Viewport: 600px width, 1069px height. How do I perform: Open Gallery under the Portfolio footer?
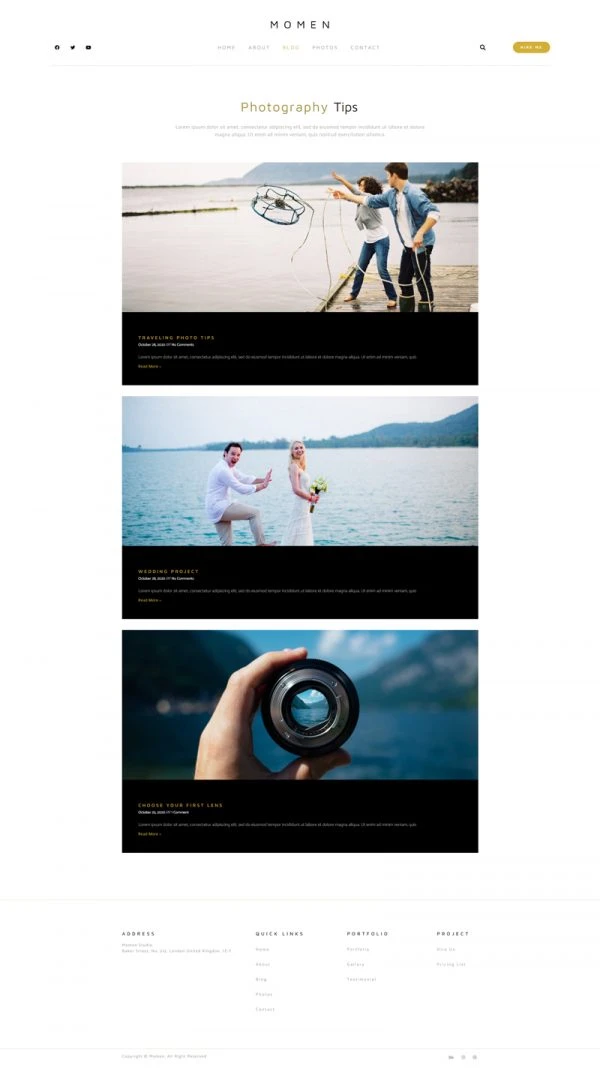point(356,964)
